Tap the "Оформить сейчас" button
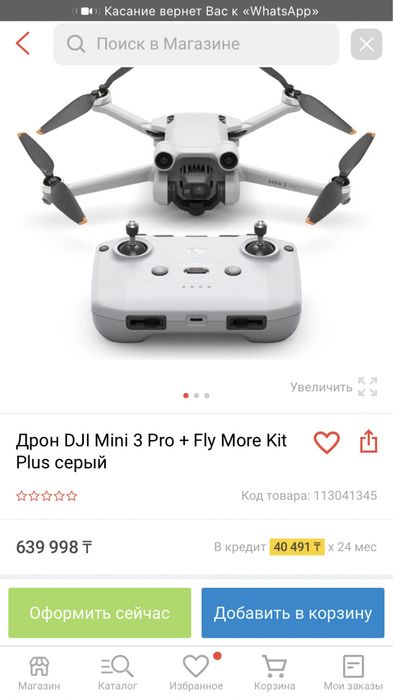The height and width of the screenshot is (699, 393). 99,613
